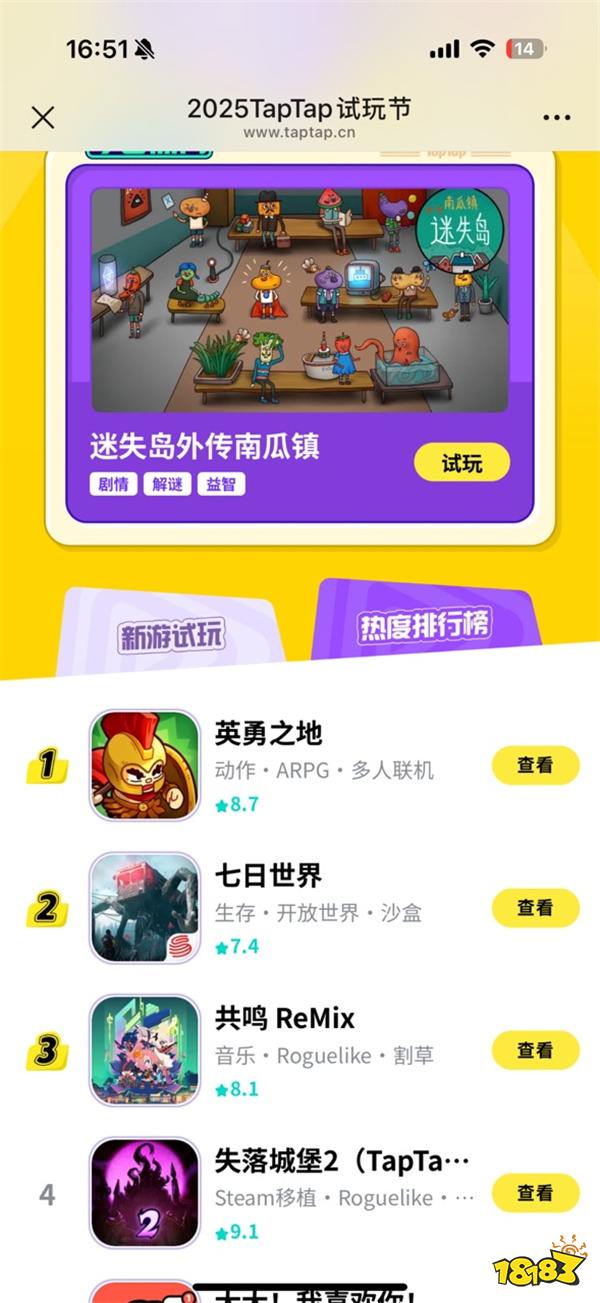Select the 益智 tag chip
The image size is (600, 1303).
[x=221, y=485]
